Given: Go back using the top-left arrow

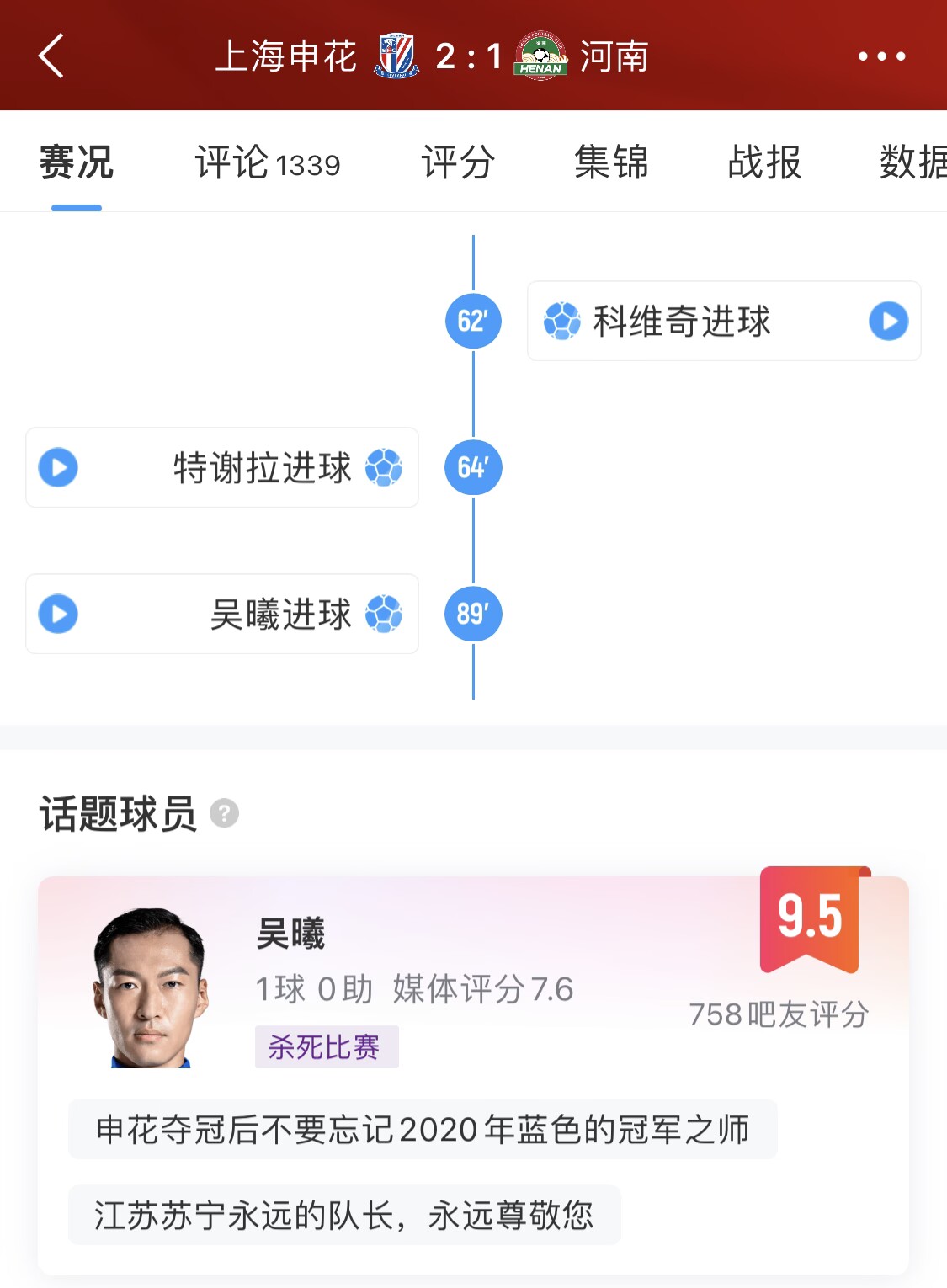Looking at the screenshot, I should point(51,56).
